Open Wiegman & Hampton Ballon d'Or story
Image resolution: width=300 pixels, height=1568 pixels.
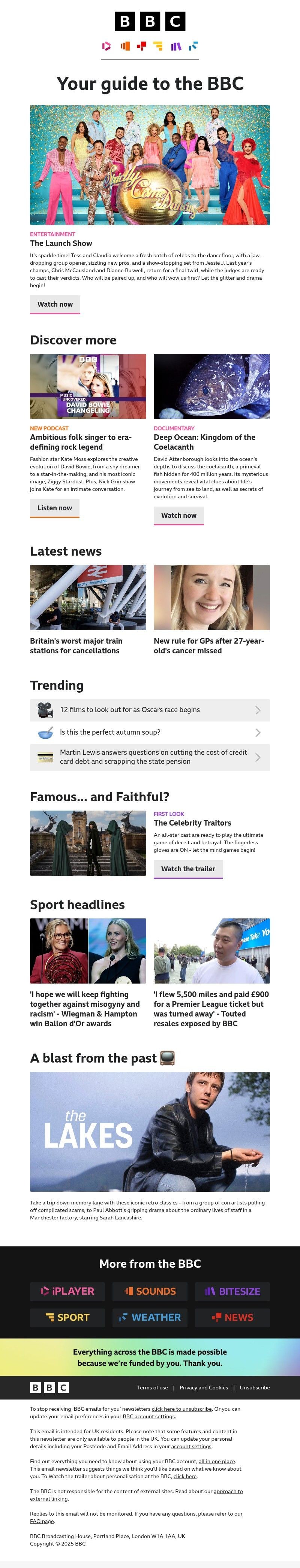click(x=85, y=1009)
